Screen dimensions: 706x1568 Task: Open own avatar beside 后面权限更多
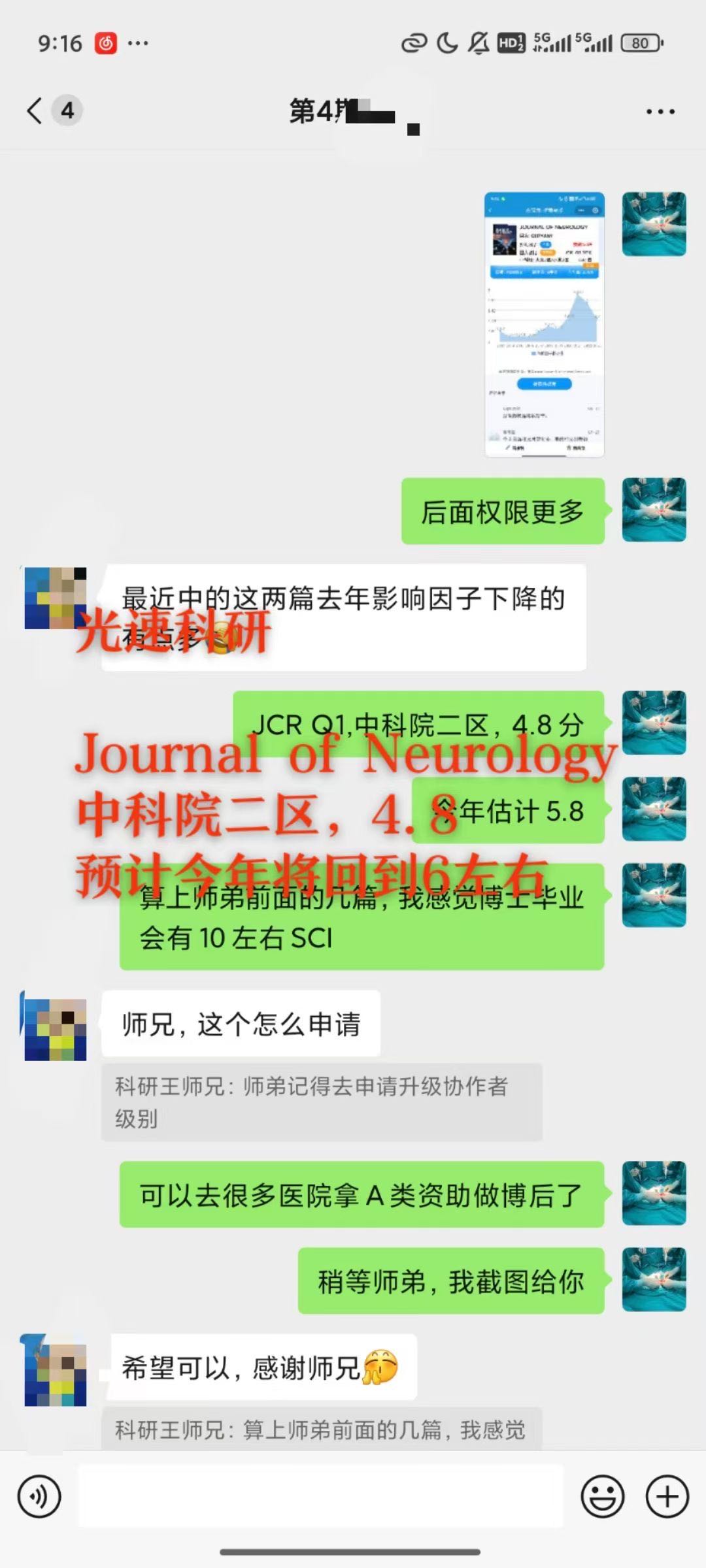(654, 510)
